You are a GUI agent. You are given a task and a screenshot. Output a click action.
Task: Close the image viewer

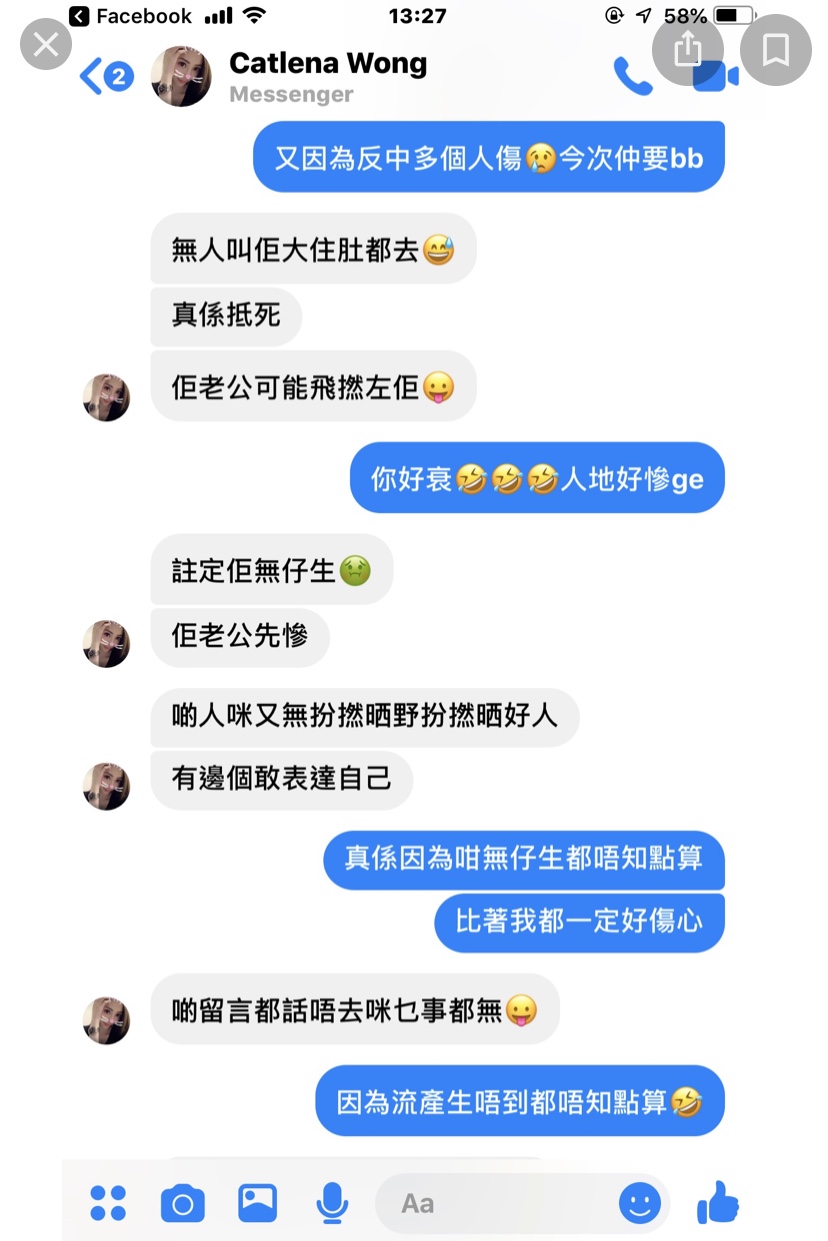pos(46,45)
